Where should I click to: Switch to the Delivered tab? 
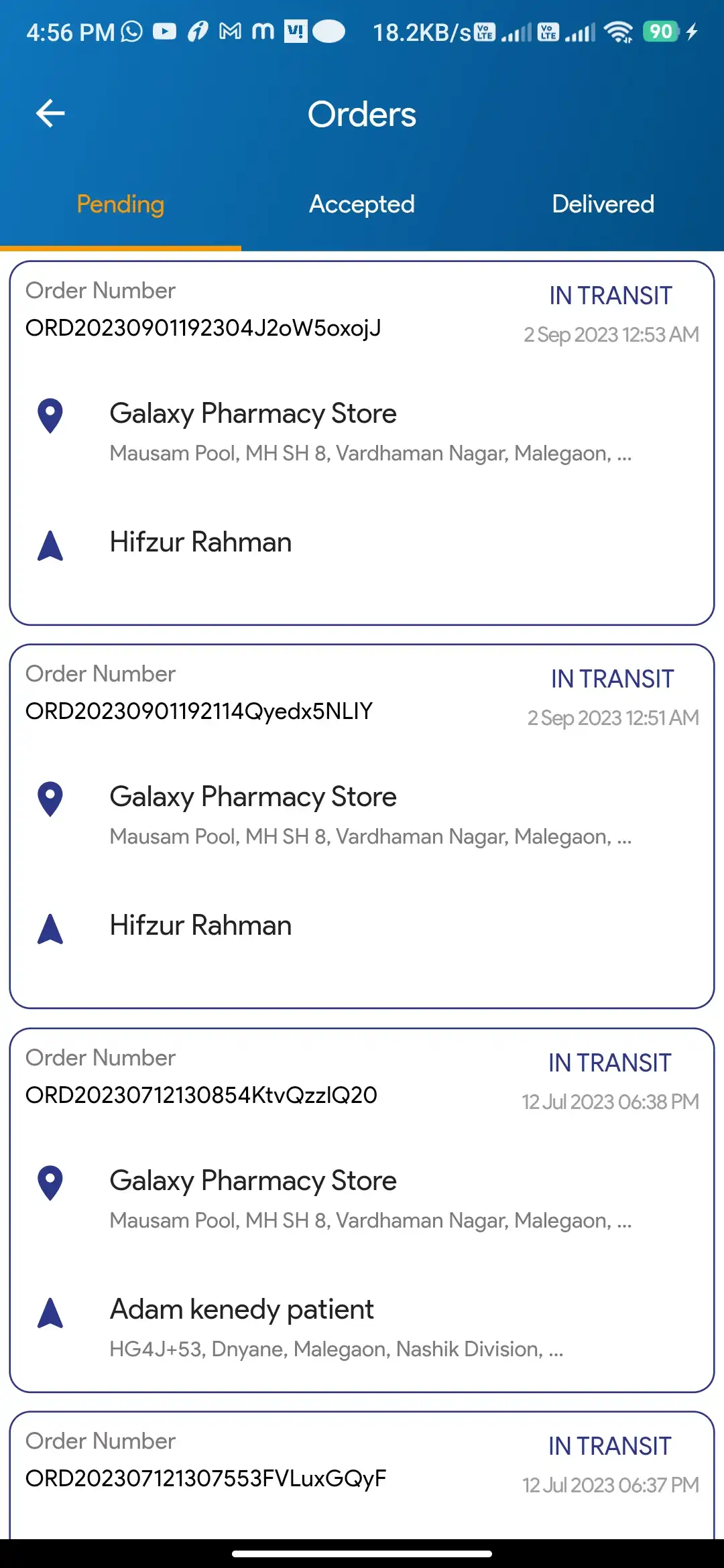coord(603,204)
